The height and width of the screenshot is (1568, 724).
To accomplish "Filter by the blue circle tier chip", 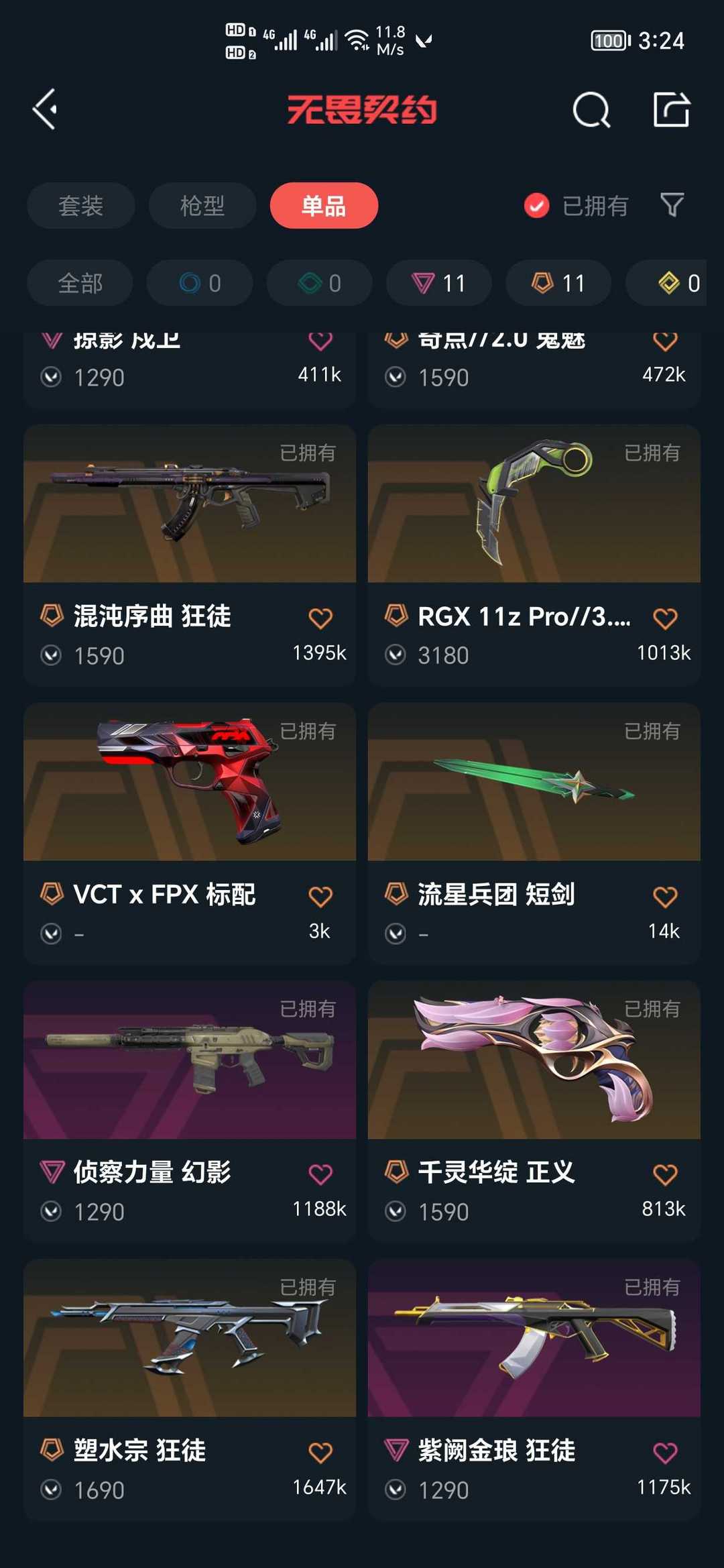I will (x=200, y=283).
